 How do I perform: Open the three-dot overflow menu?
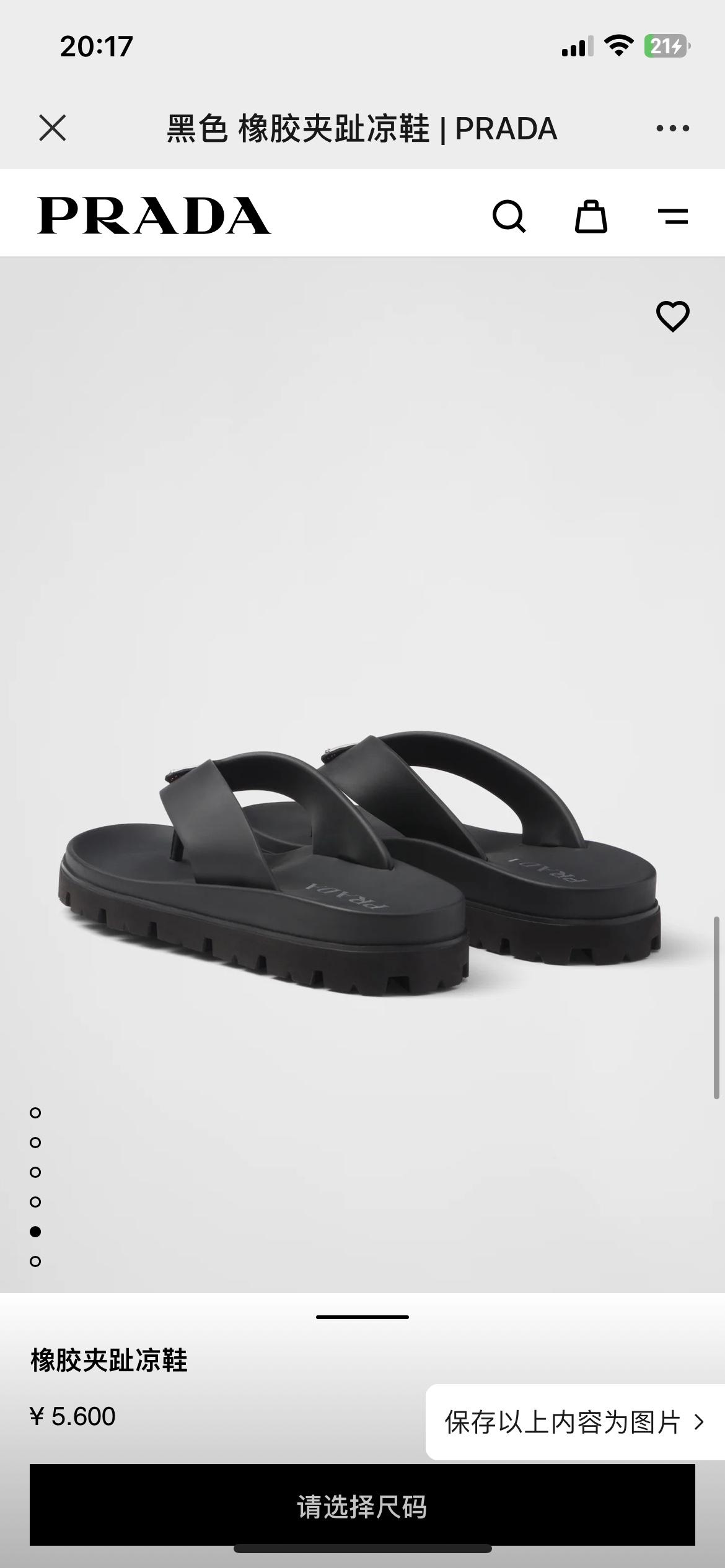point(672,128)
